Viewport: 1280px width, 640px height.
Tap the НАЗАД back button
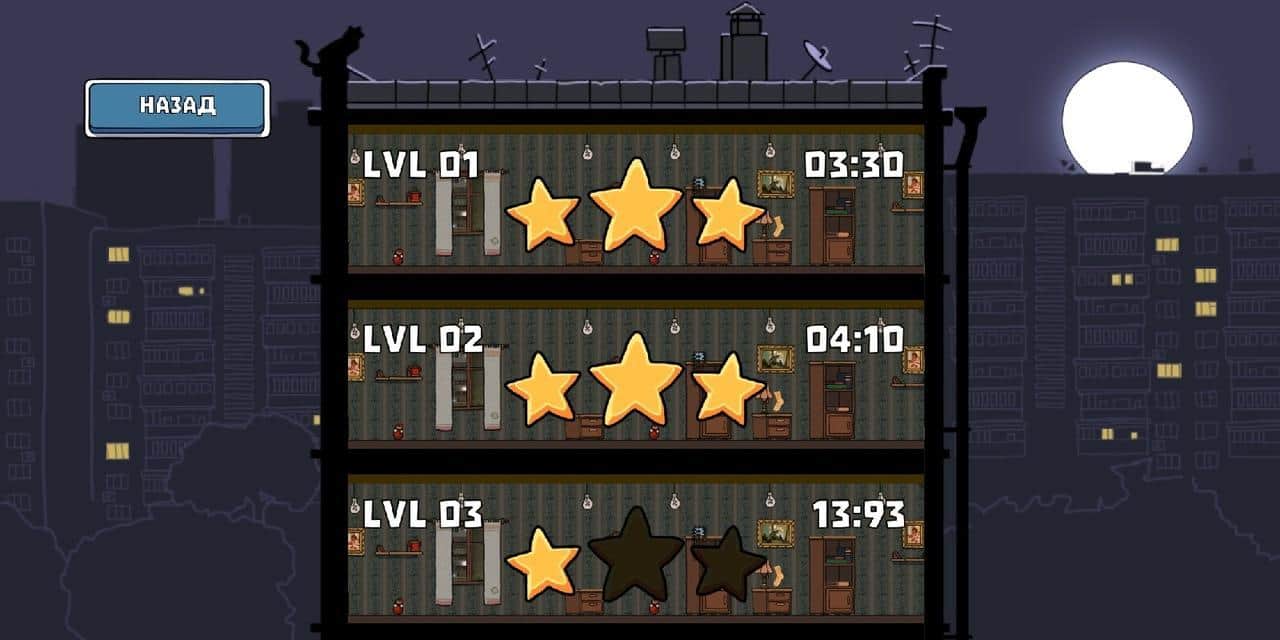pyautogui.click(x=177, y=107)
